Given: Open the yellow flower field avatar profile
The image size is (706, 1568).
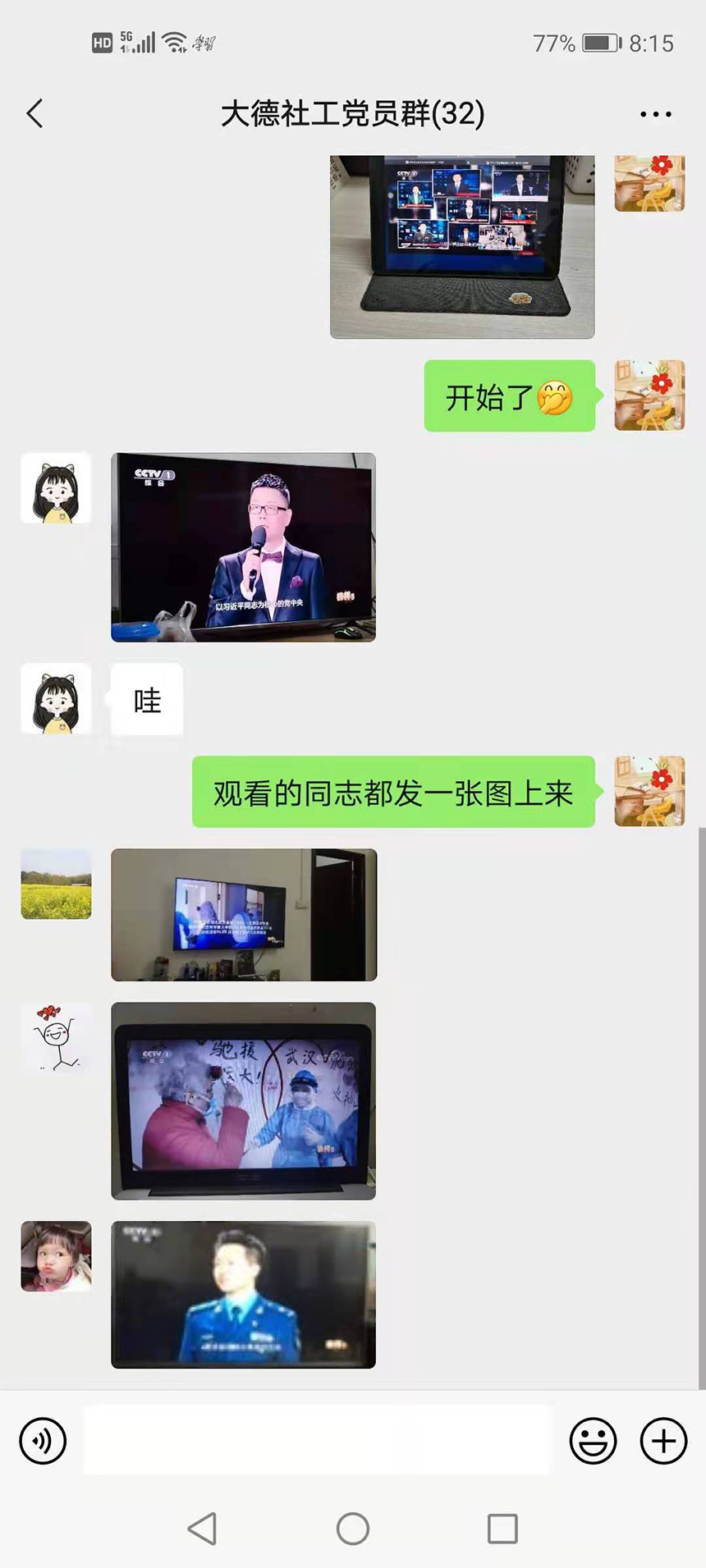Looking at the screenshot, I should click(x=56, y=884).
